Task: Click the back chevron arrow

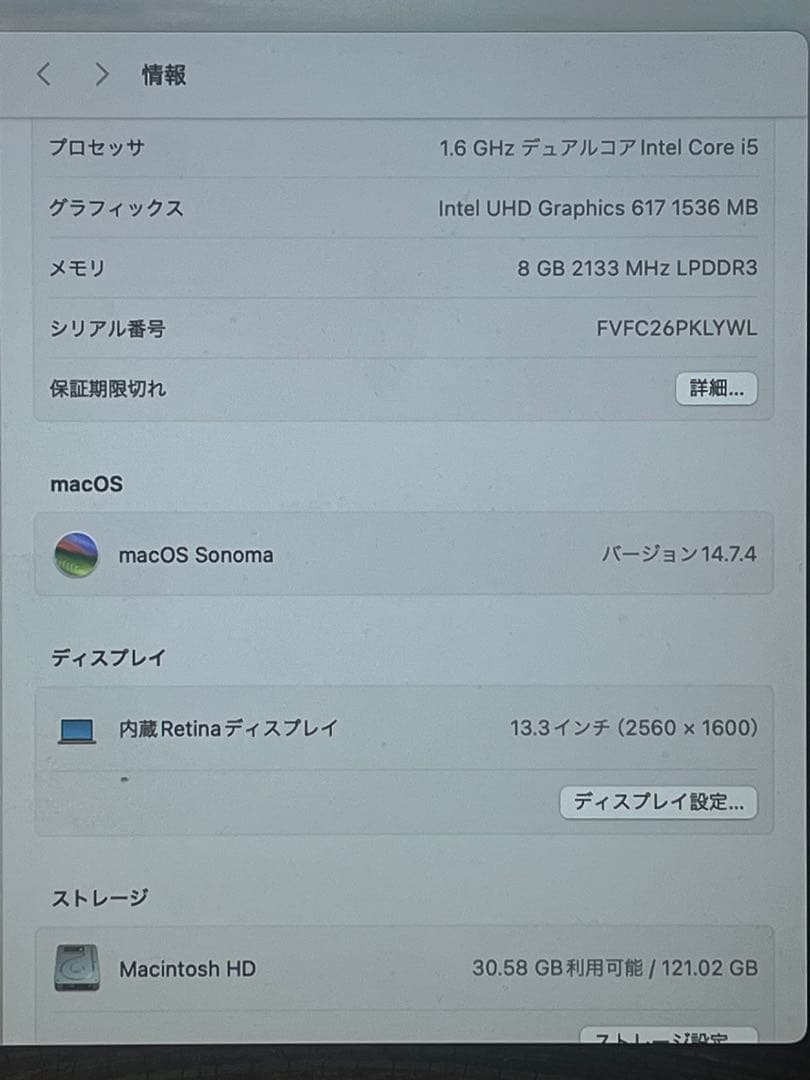Action: (42, 73)
